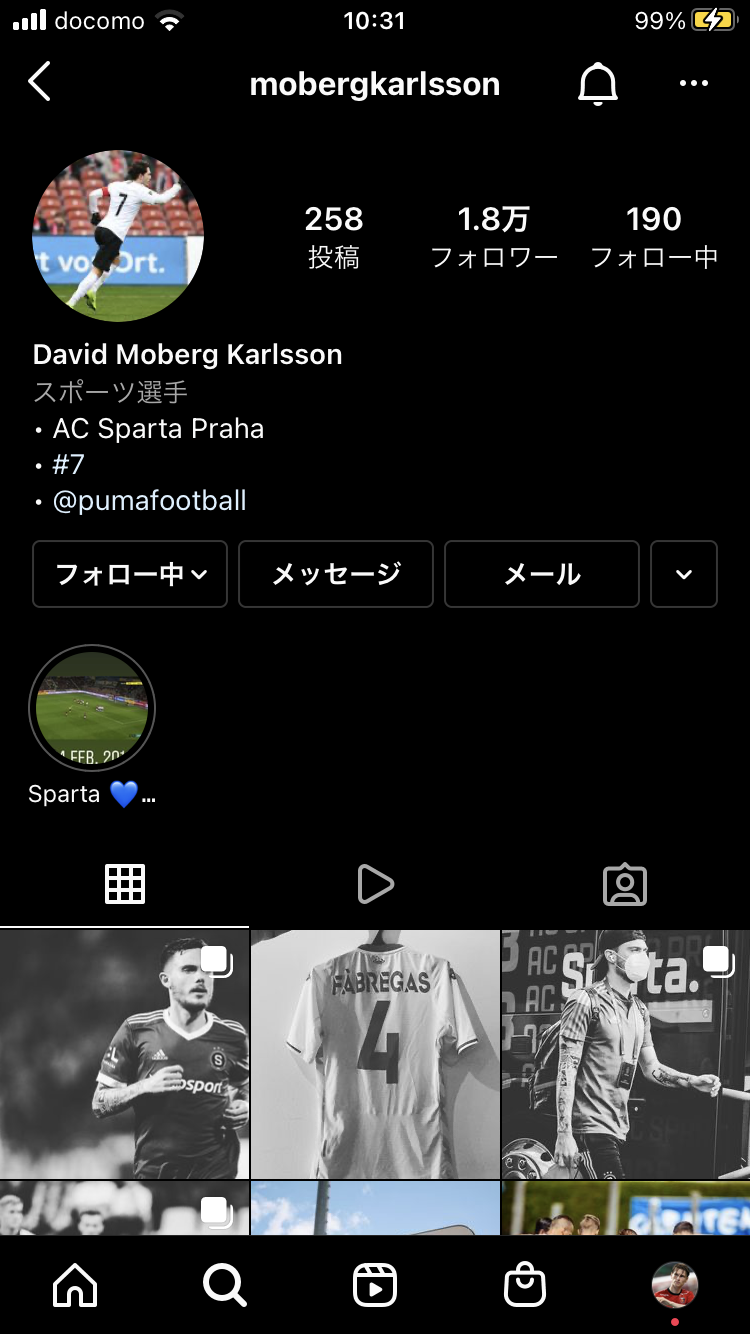Send a message via メッセージ button
The height and width of the screenshot is (1334, 750).
click(336, 574)
